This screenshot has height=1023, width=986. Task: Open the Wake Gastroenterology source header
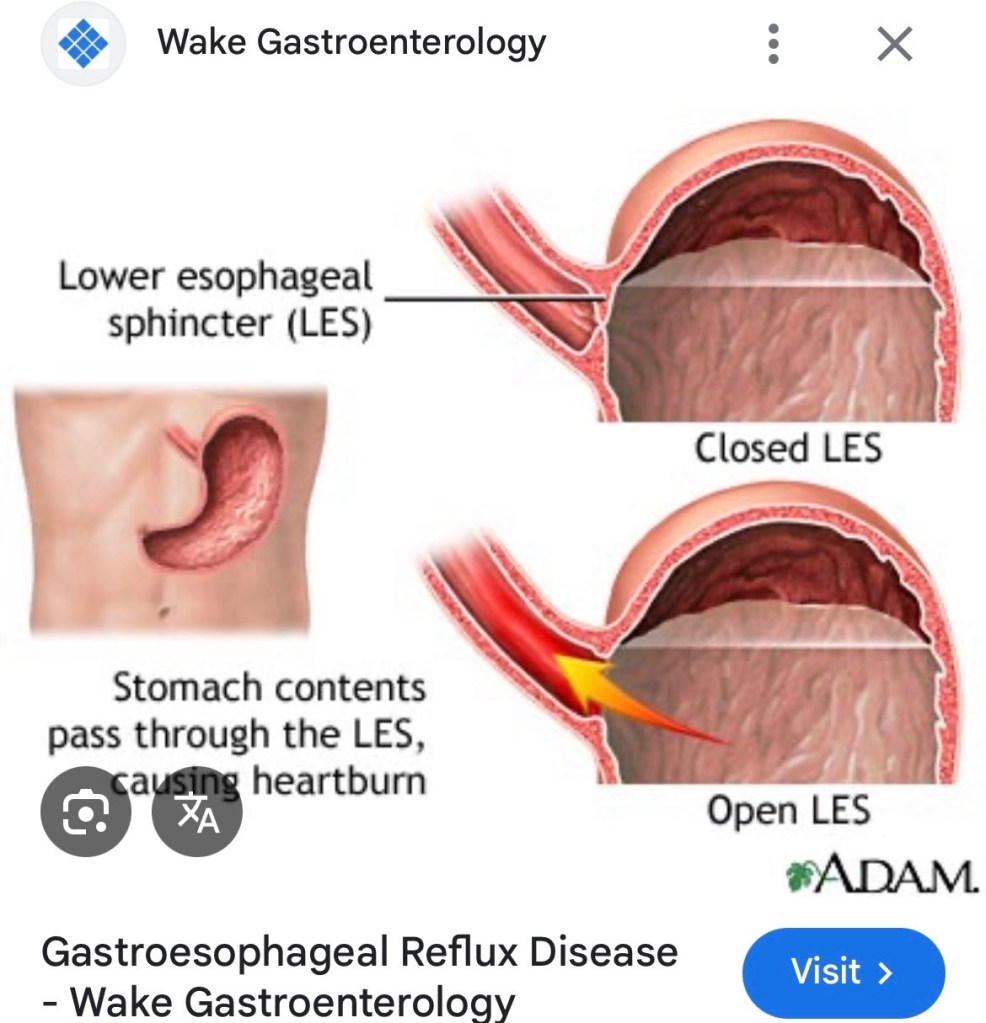pyautogui.click(x=351, y=42)
